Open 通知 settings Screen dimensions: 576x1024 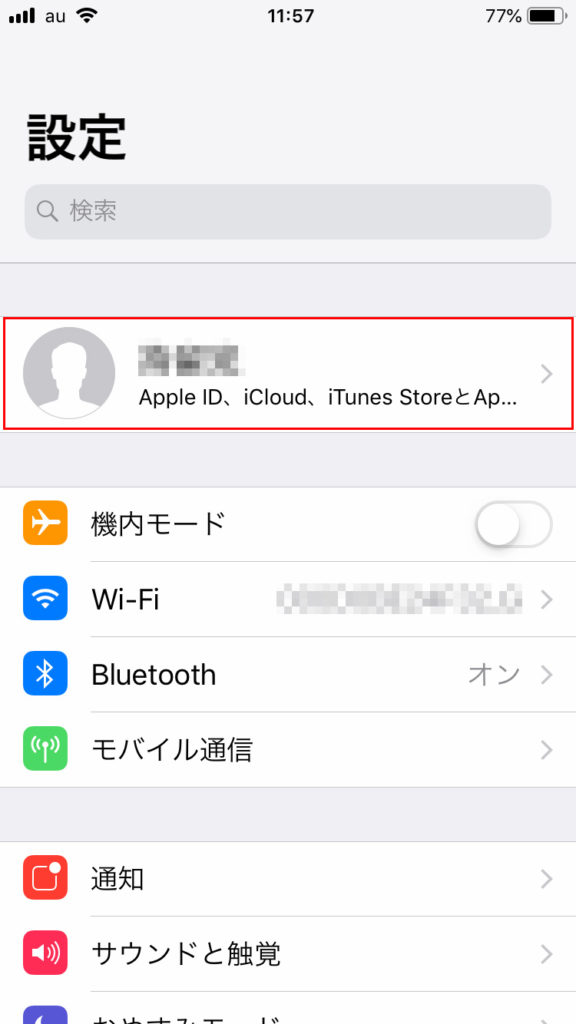(x=288, y=879)
